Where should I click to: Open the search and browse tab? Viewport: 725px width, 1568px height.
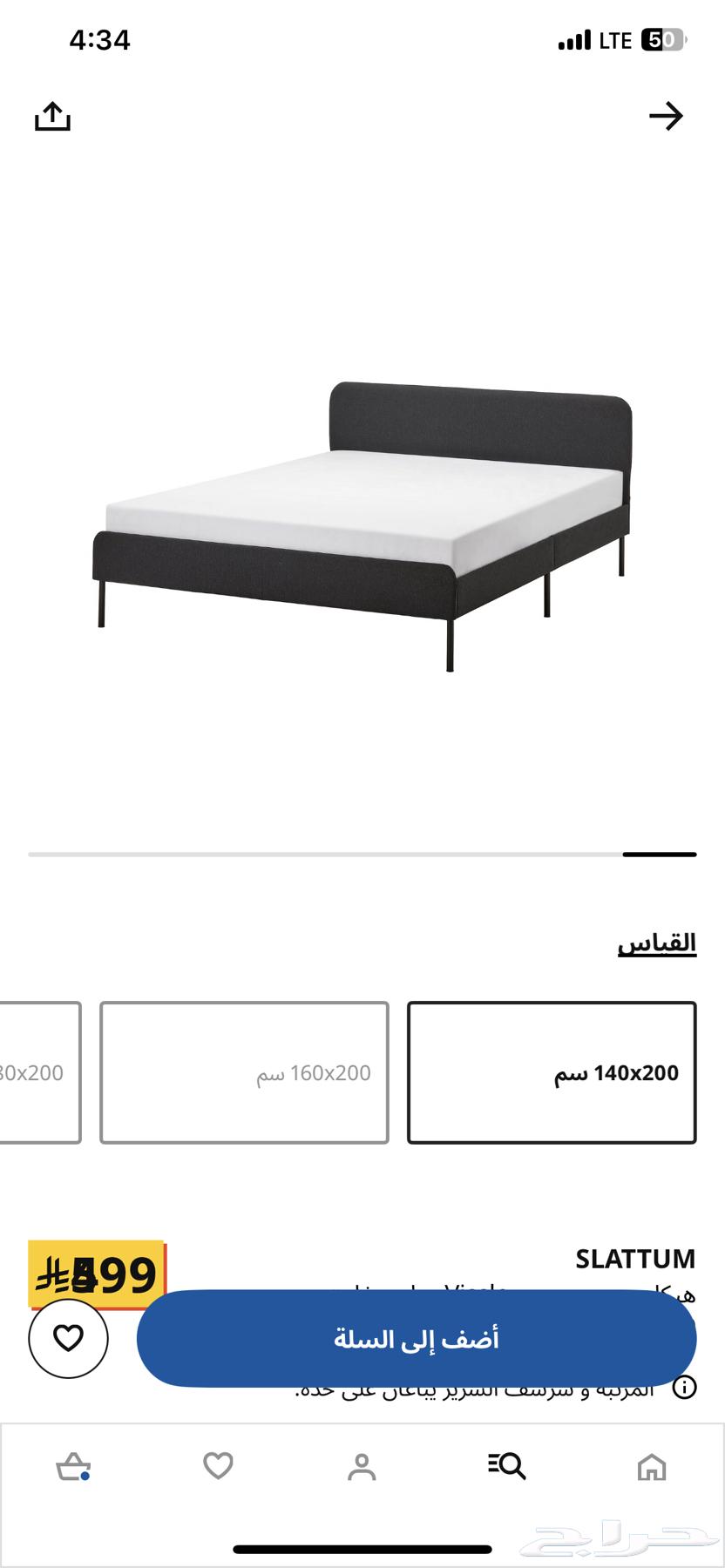pyautogui.click(x=506, y=1467)
